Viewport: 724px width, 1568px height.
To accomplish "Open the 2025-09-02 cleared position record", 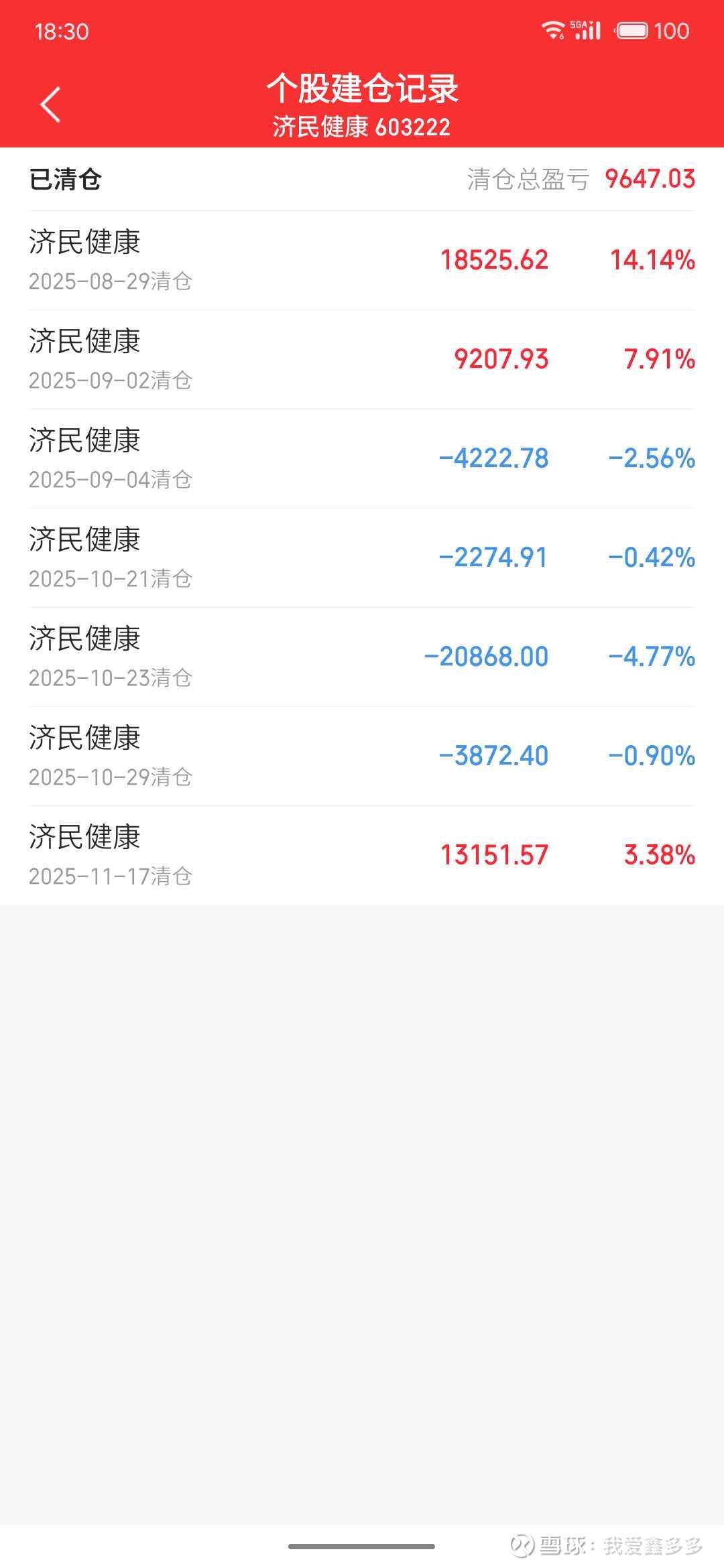I will pyautogui.click(x=362, y=359).
